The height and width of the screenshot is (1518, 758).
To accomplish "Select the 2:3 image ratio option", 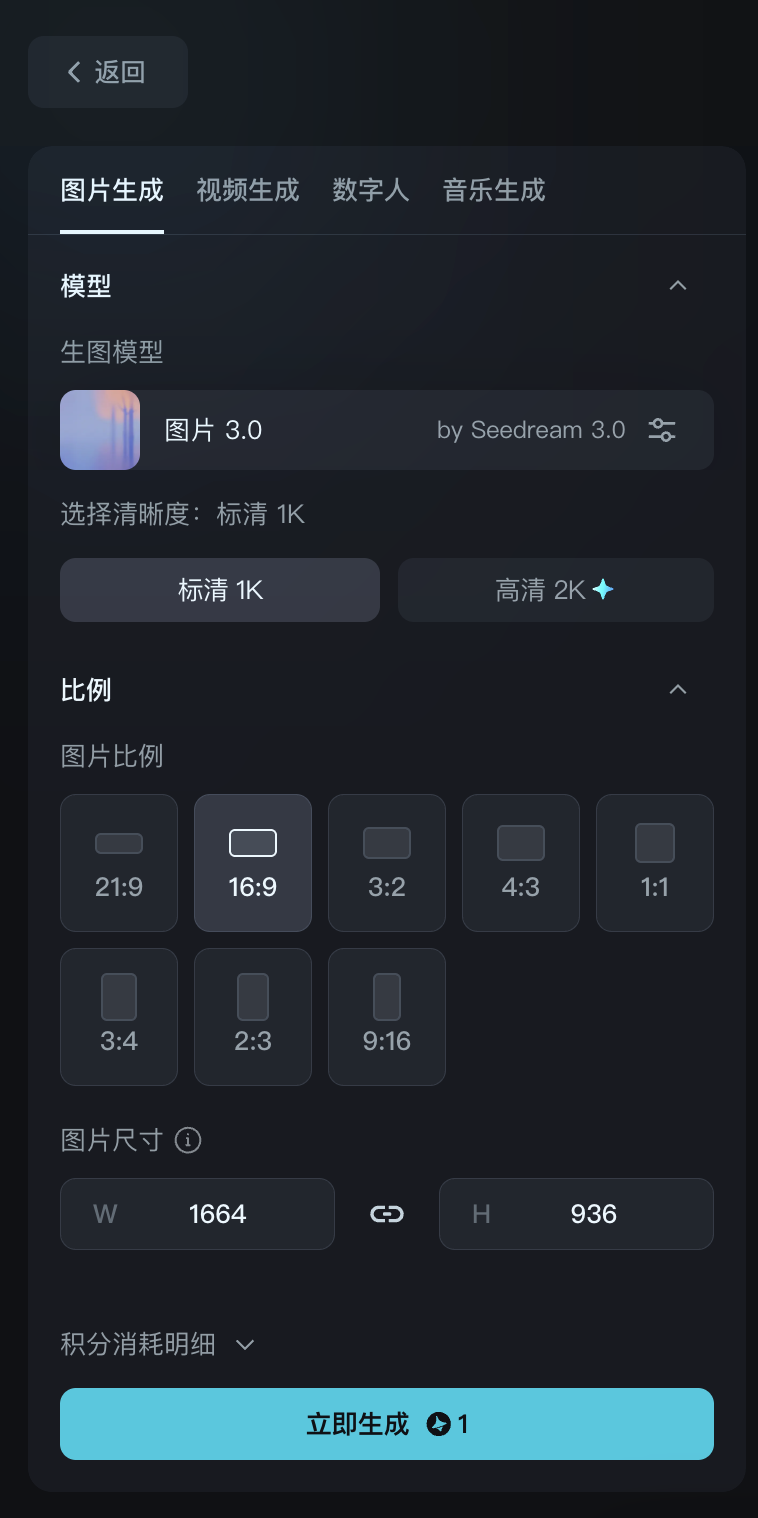I will pyautogui.click(x=253, y=1016).
